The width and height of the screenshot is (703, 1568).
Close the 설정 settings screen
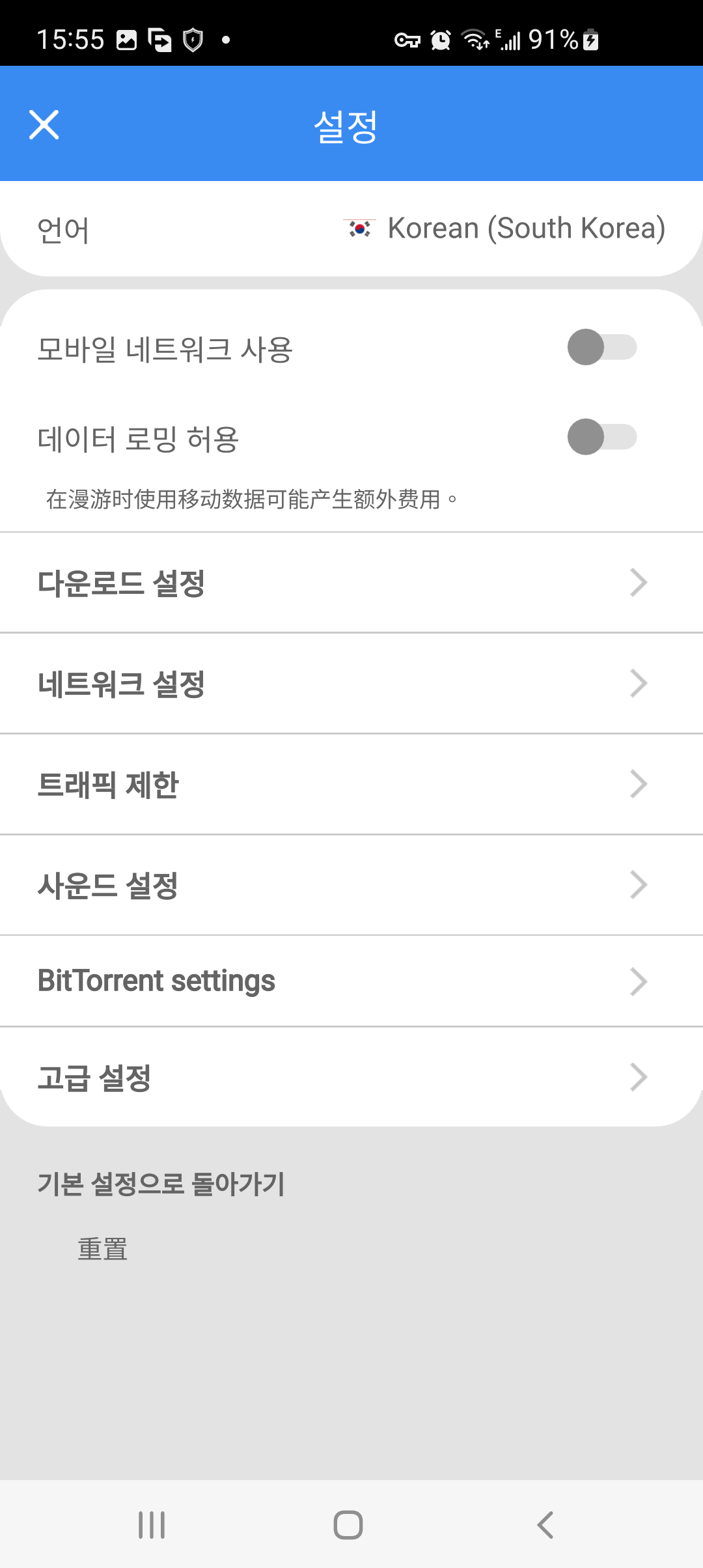(x=44, y=124)
